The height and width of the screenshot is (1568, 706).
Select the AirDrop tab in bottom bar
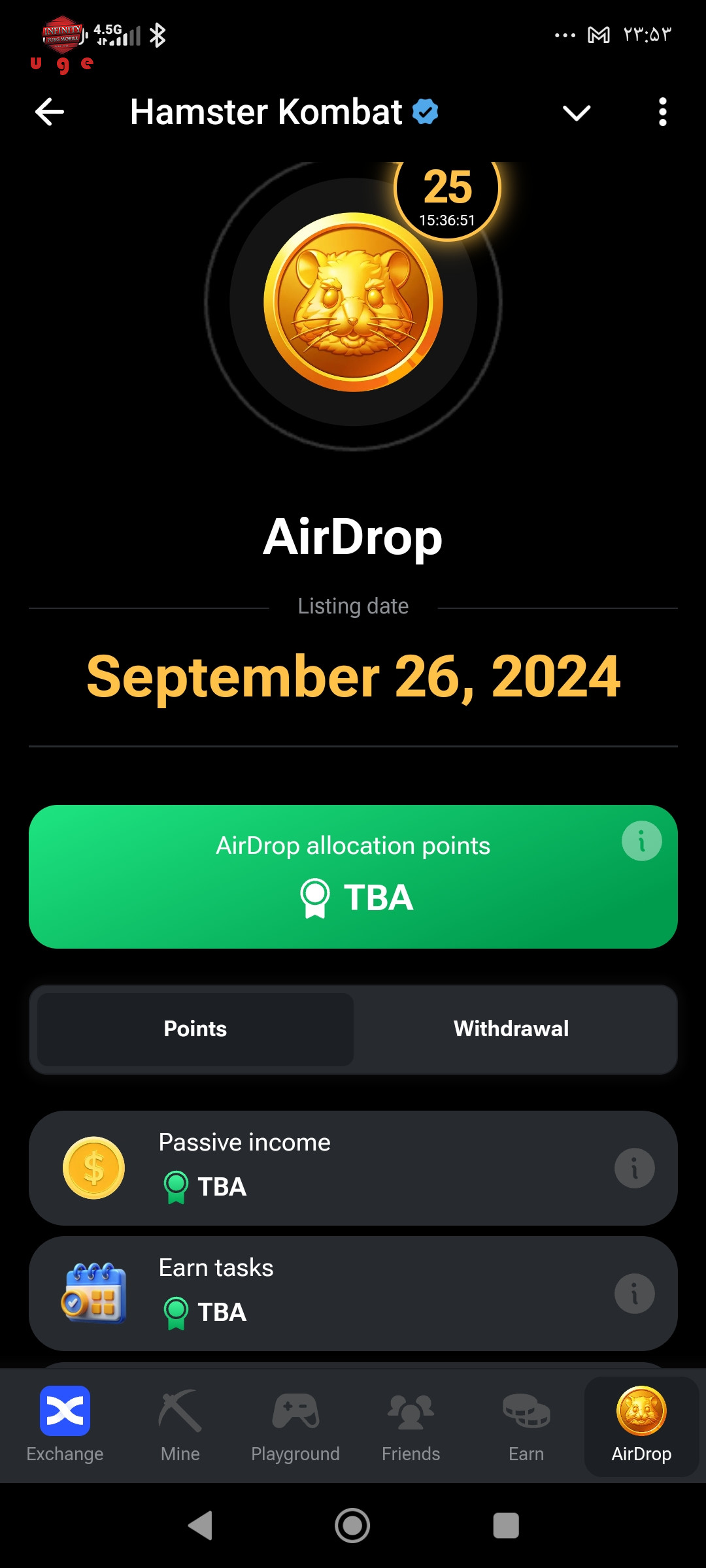(641, 1426)
